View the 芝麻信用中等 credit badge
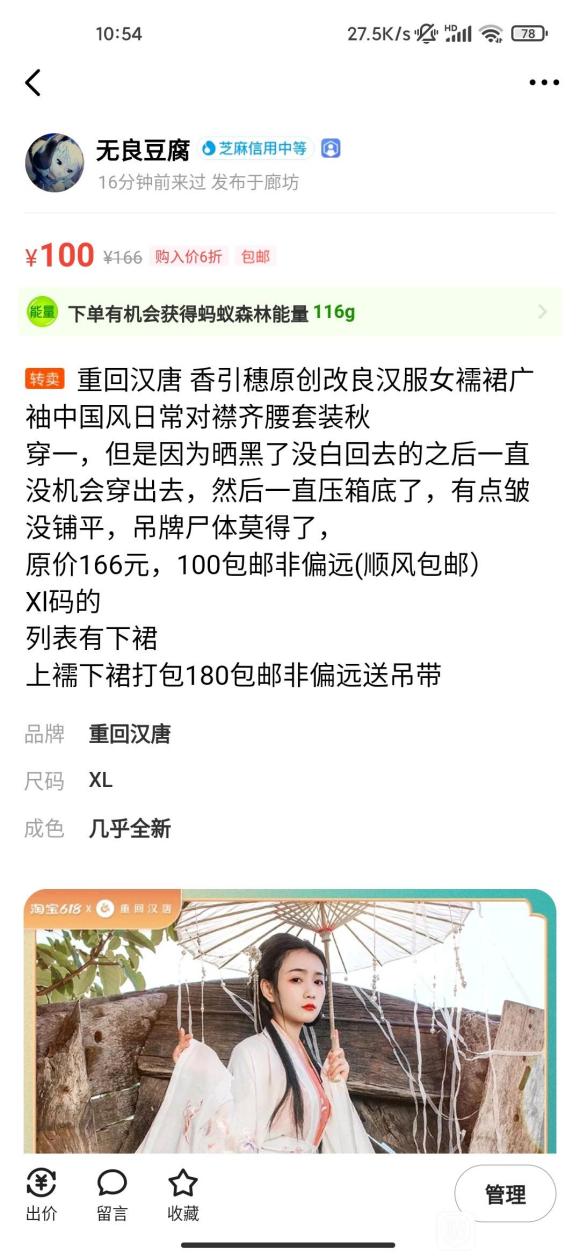 coord(255,149)
